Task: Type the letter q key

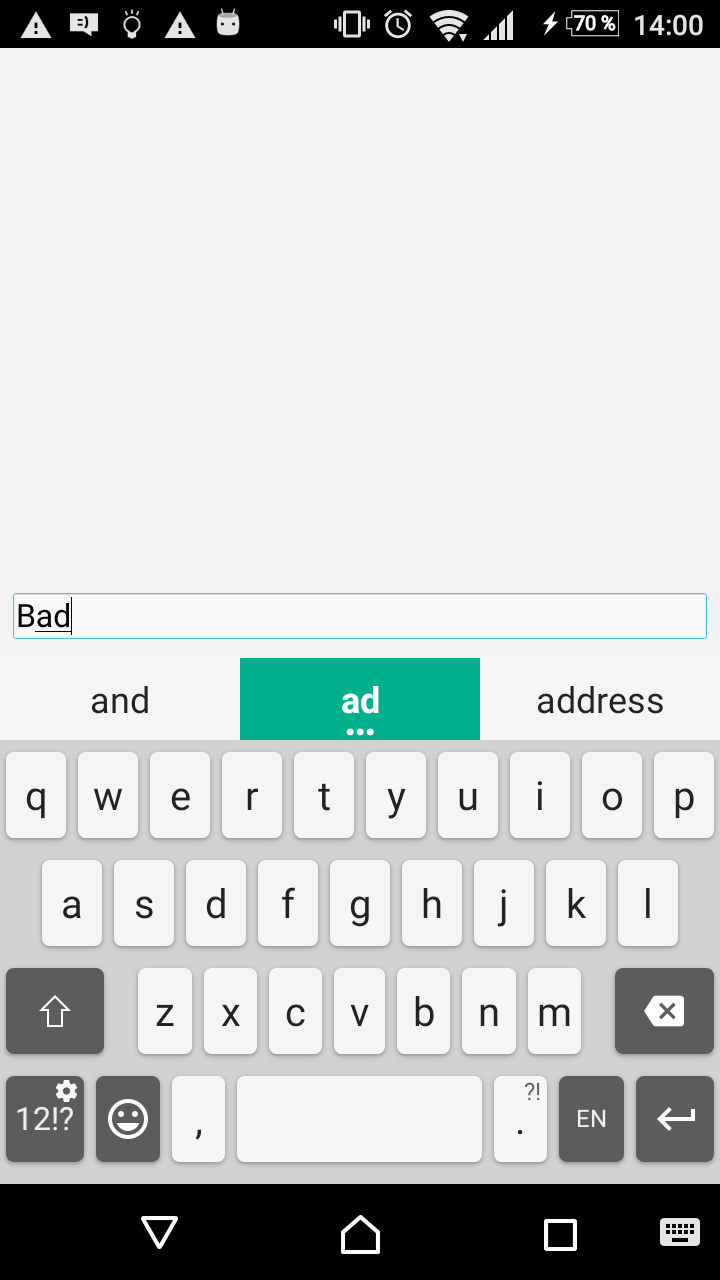Action: pos(36,796)
